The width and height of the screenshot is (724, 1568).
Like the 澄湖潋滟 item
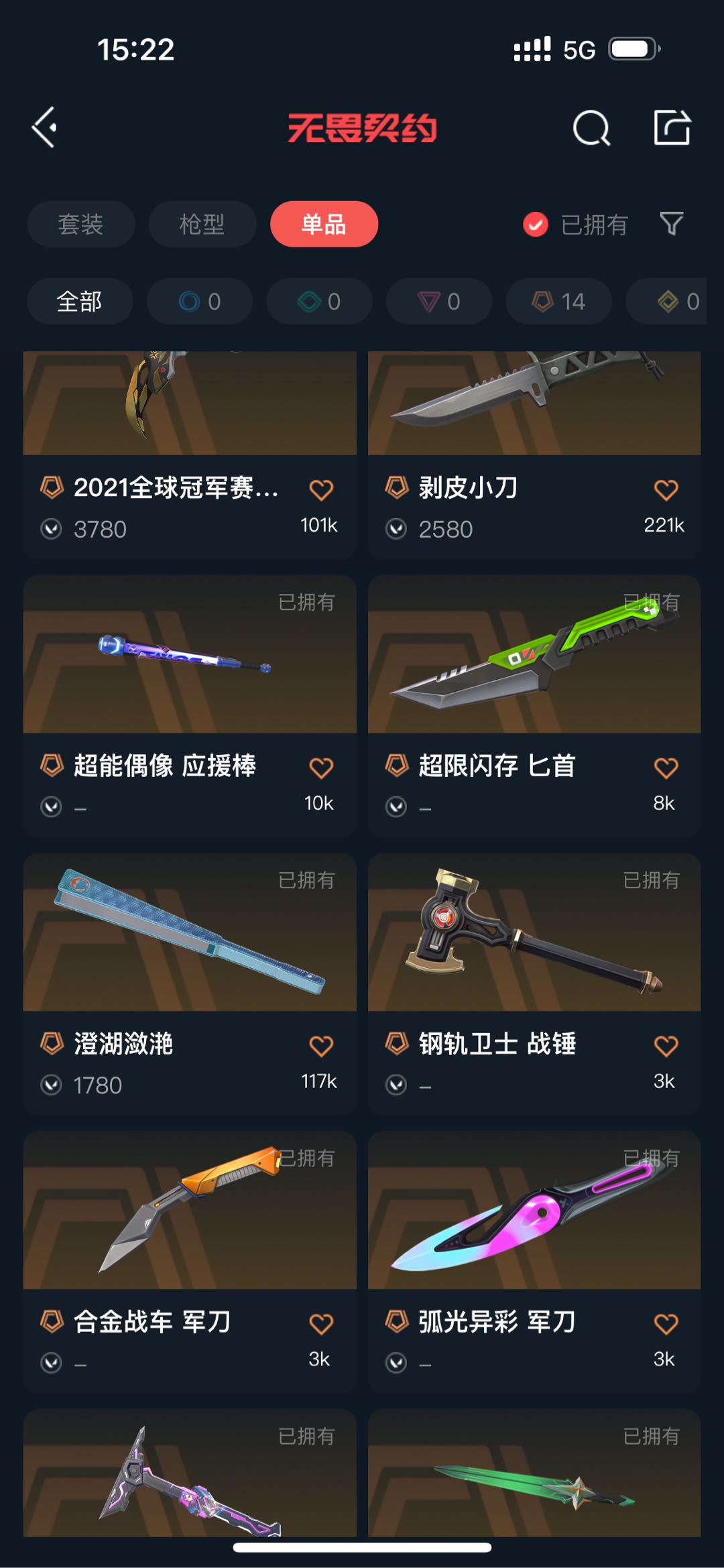[321, 1046]
